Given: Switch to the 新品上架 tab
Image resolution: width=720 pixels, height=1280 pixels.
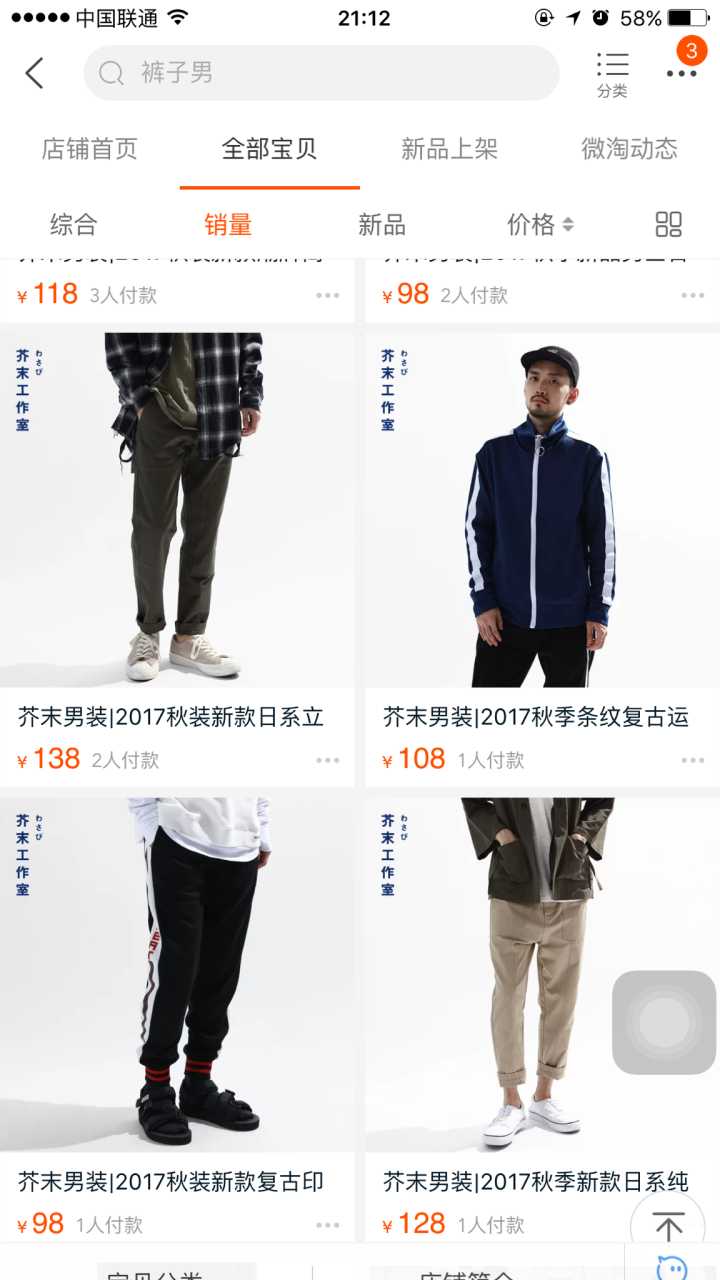Looking at the screenshot, I should (x=449, y=150).
